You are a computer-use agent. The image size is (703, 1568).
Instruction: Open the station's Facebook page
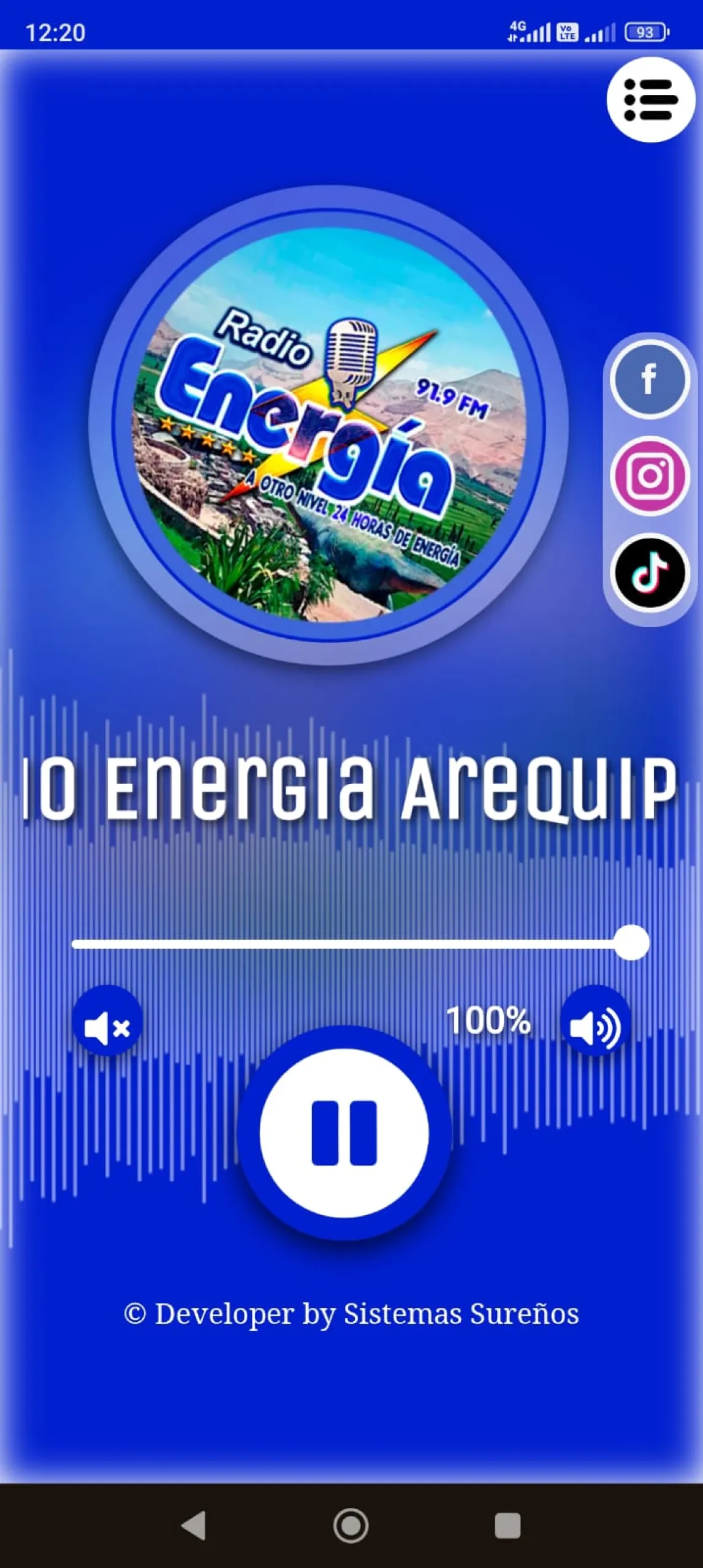click(650, 379)
